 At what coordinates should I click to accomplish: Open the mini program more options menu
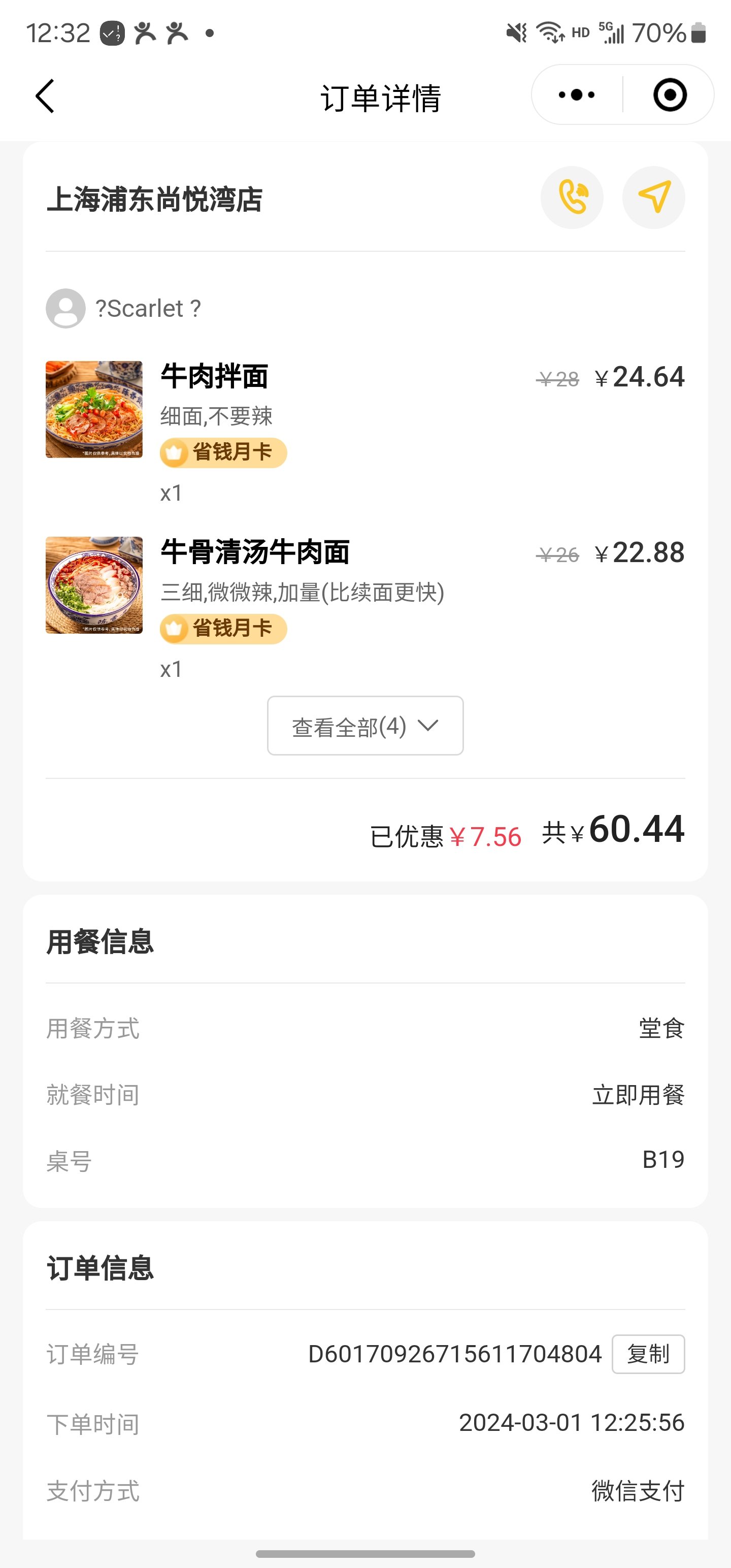point(576,95)
